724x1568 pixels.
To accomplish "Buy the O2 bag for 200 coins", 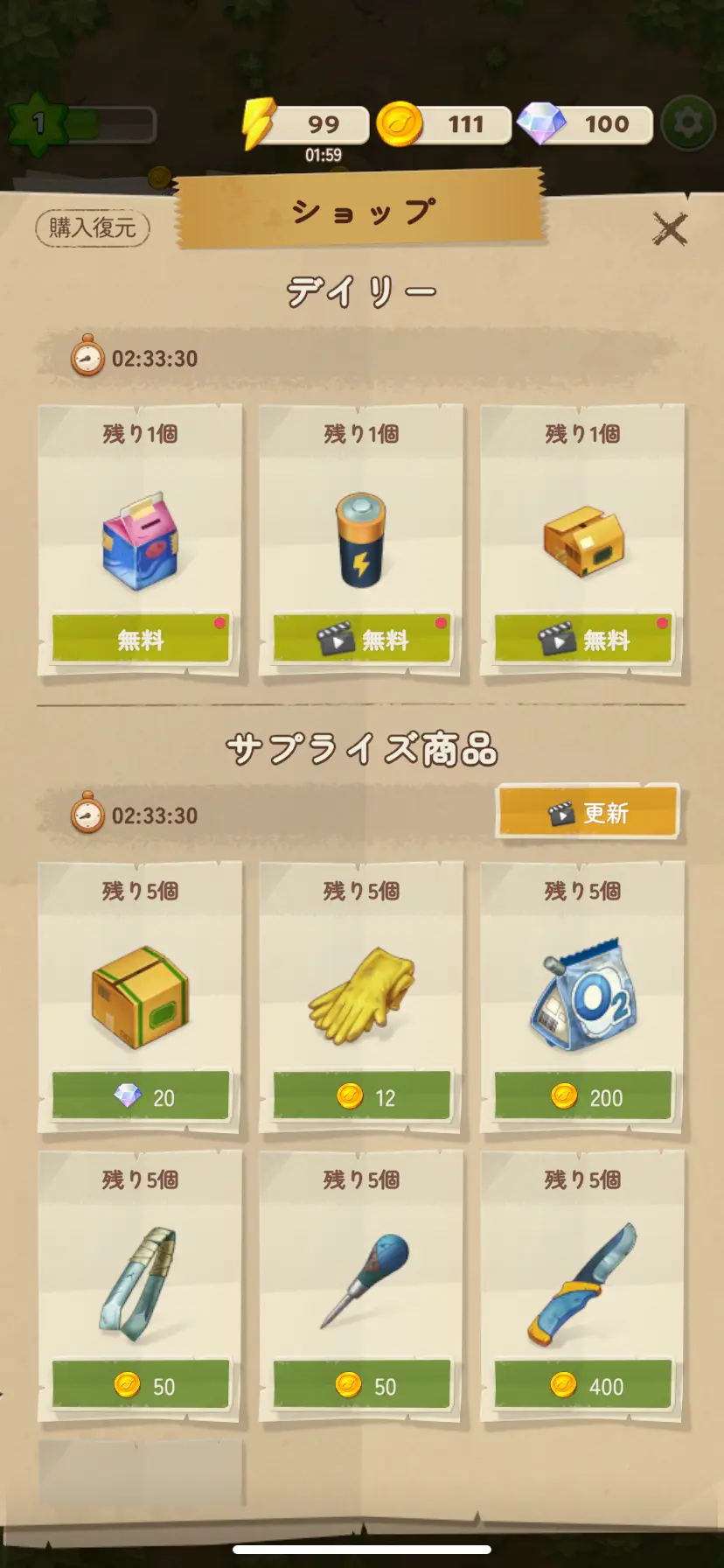I will click(582, 1096).
